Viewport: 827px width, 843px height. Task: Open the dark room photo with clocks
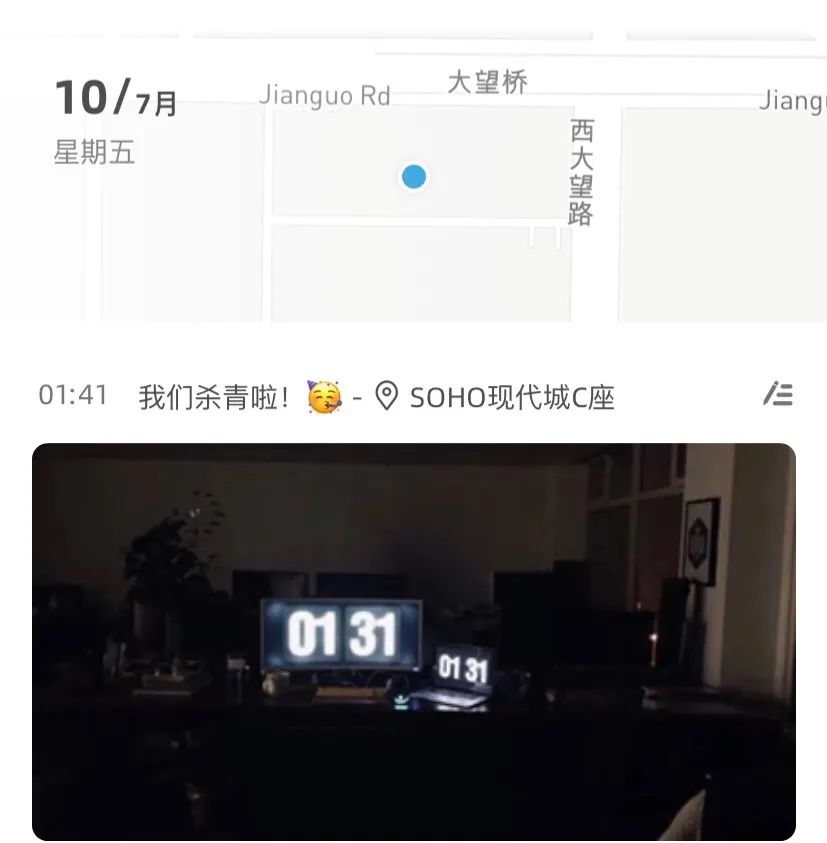coord(414,641)
